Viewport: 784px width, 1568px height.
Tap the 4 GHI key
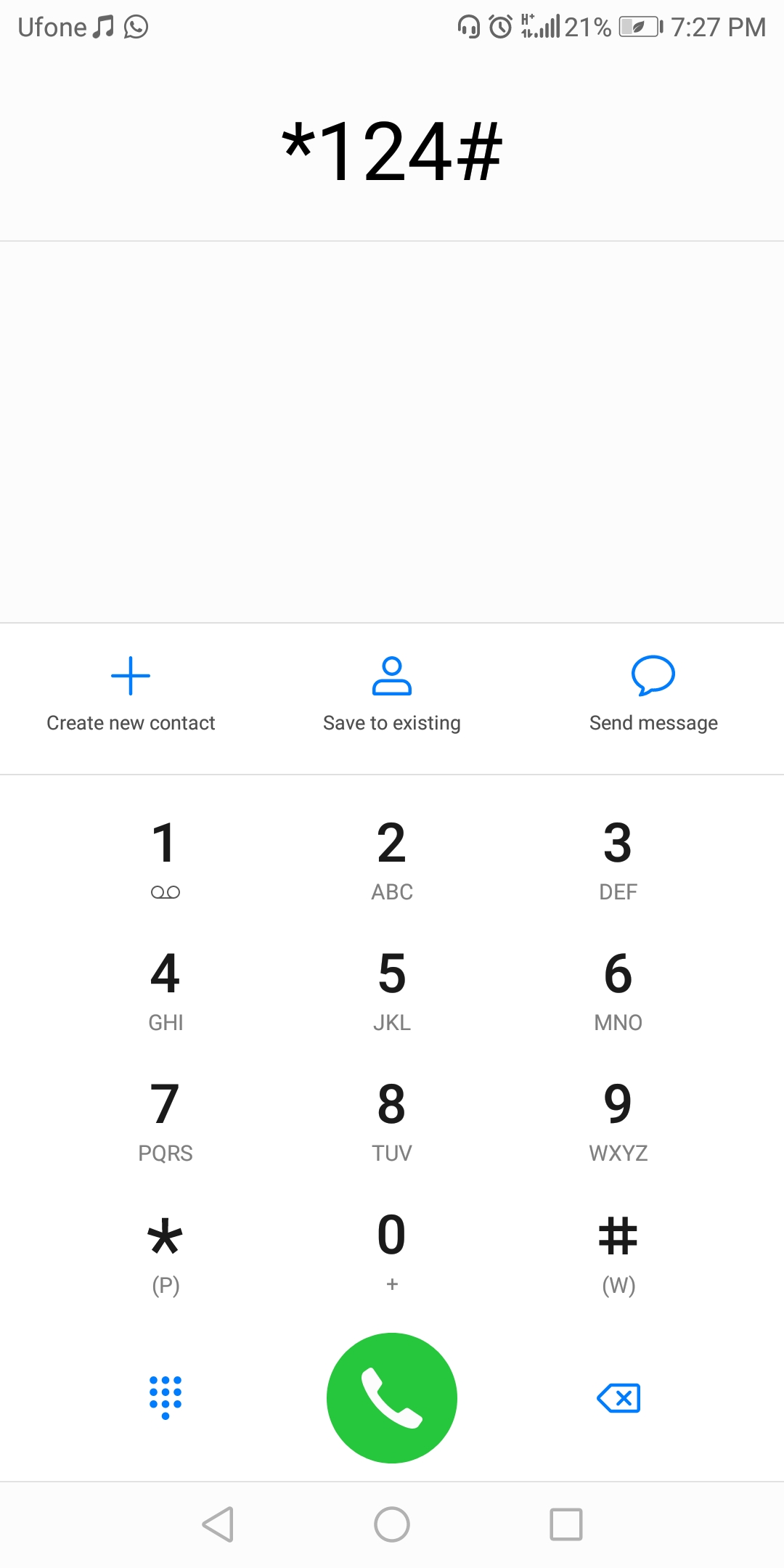(x=166, y=988)
